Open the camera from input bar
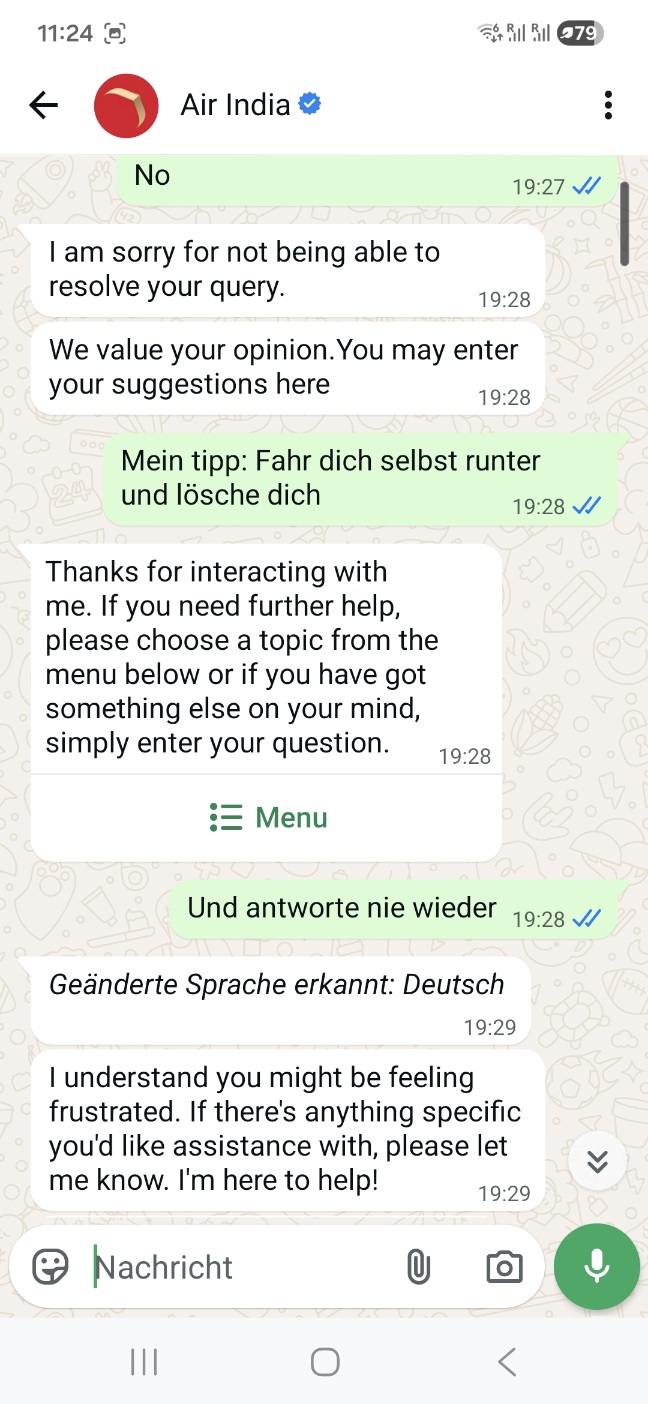Image resolution: width=648 pixels, height=1404 pixels. click(x=504, y=1267)
